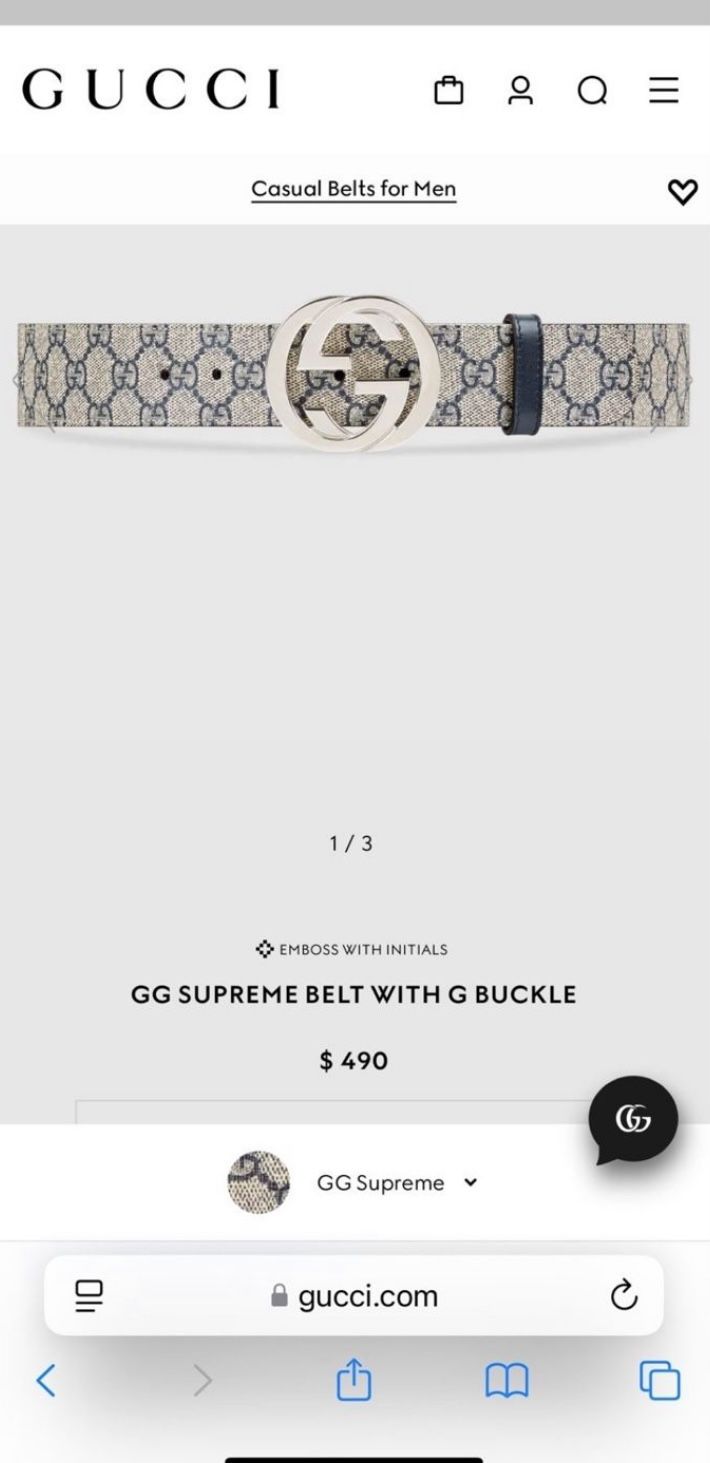Open the Gucci site search
The image size is (710, 1463).
[592, 91]
